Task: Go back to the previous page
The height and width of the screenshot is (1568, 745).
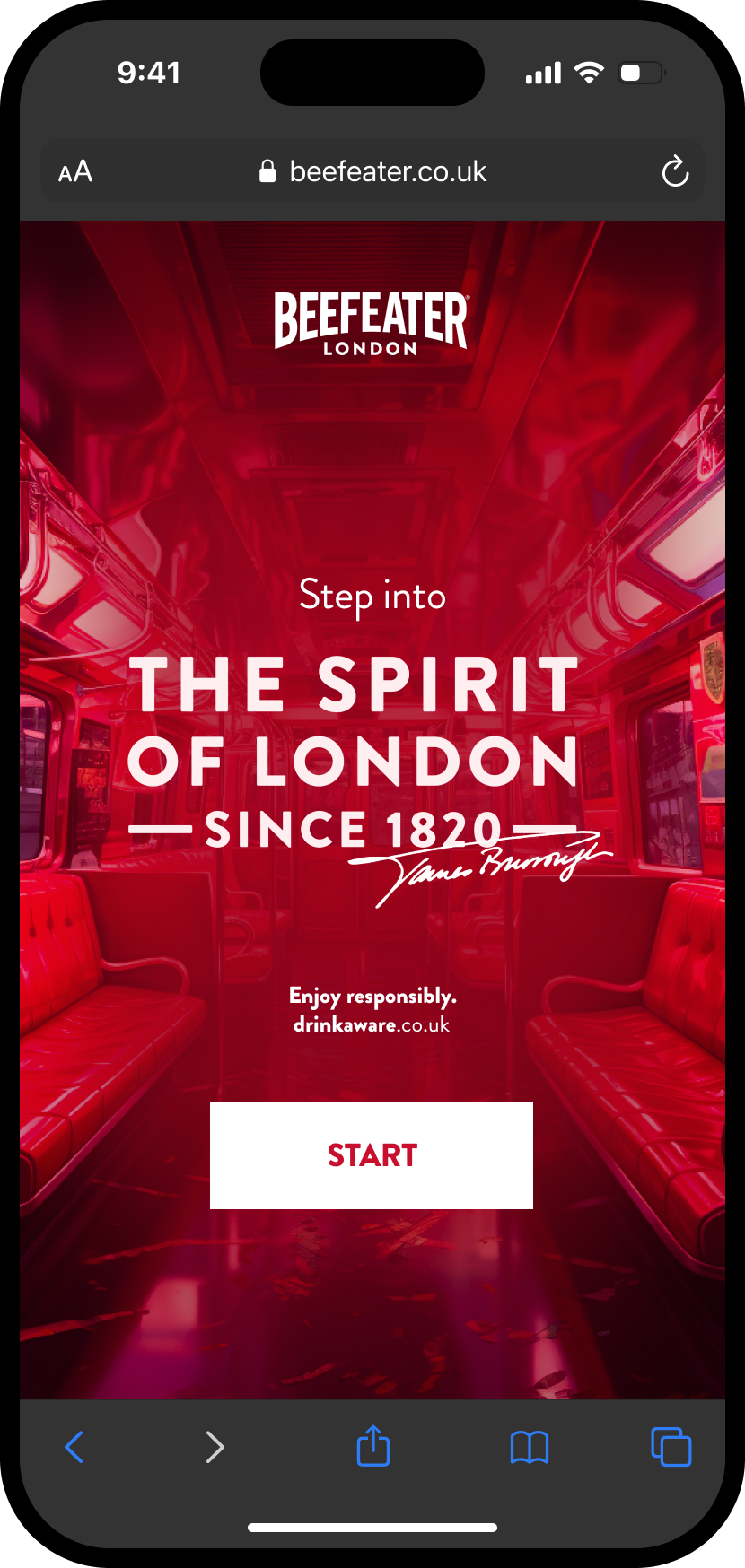Action: [x=74, y=1447]
